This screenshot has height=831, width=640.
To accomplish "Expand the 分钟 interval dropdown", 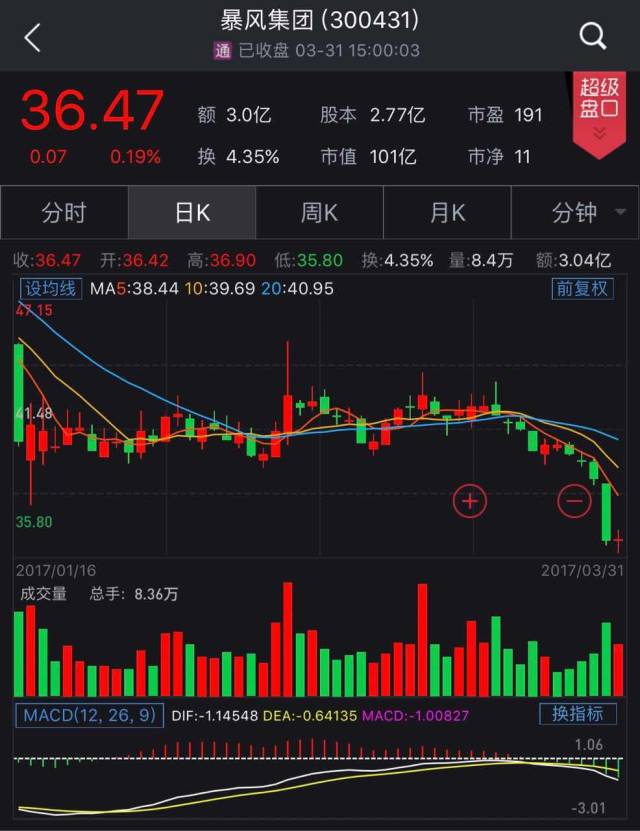I will (586, 212).
